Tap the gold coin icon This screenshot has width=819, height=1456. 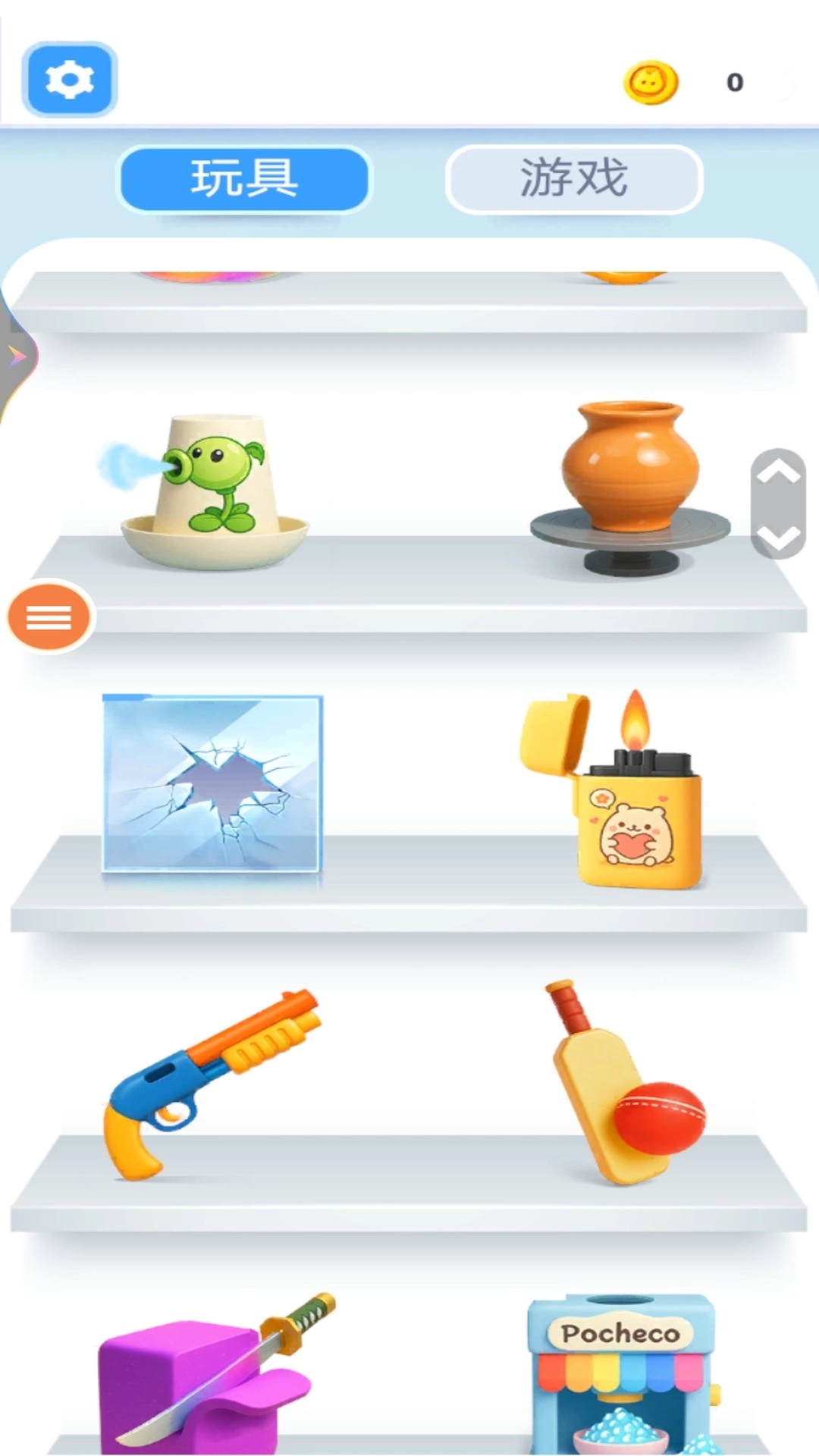651,82
